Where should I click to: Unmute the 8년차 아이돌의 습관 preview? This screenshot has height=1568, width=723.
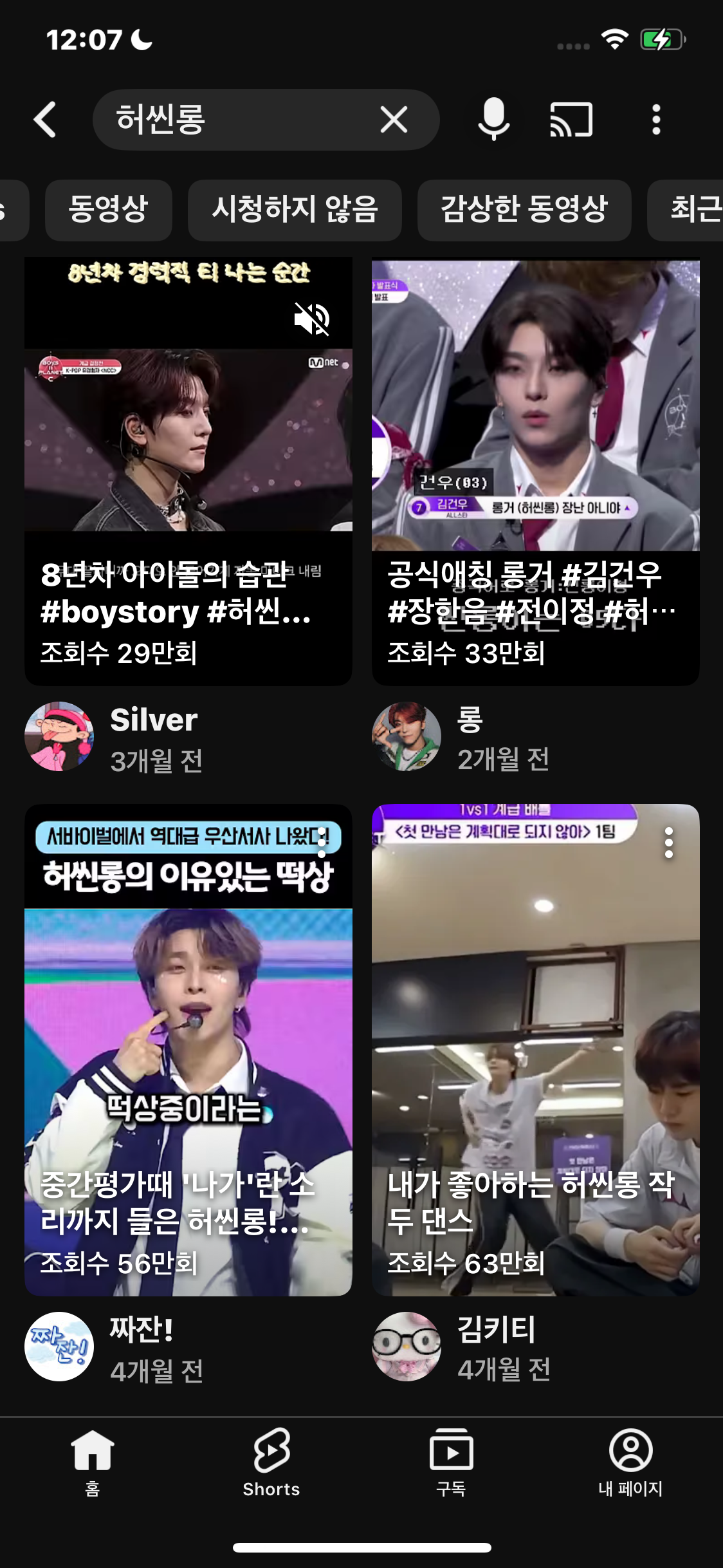pyautogui.click(x=312, y=319)
